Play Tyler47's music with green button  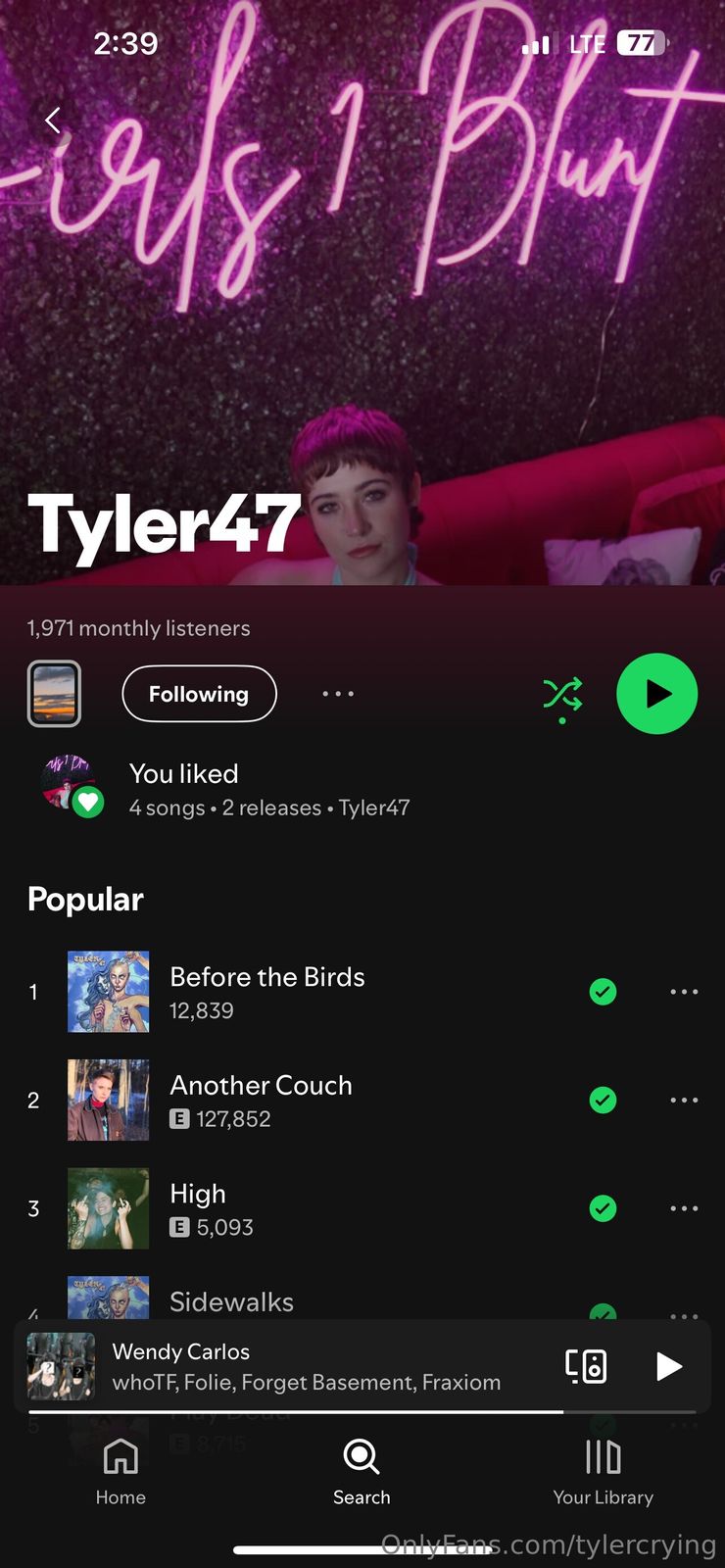coord(656,694)
